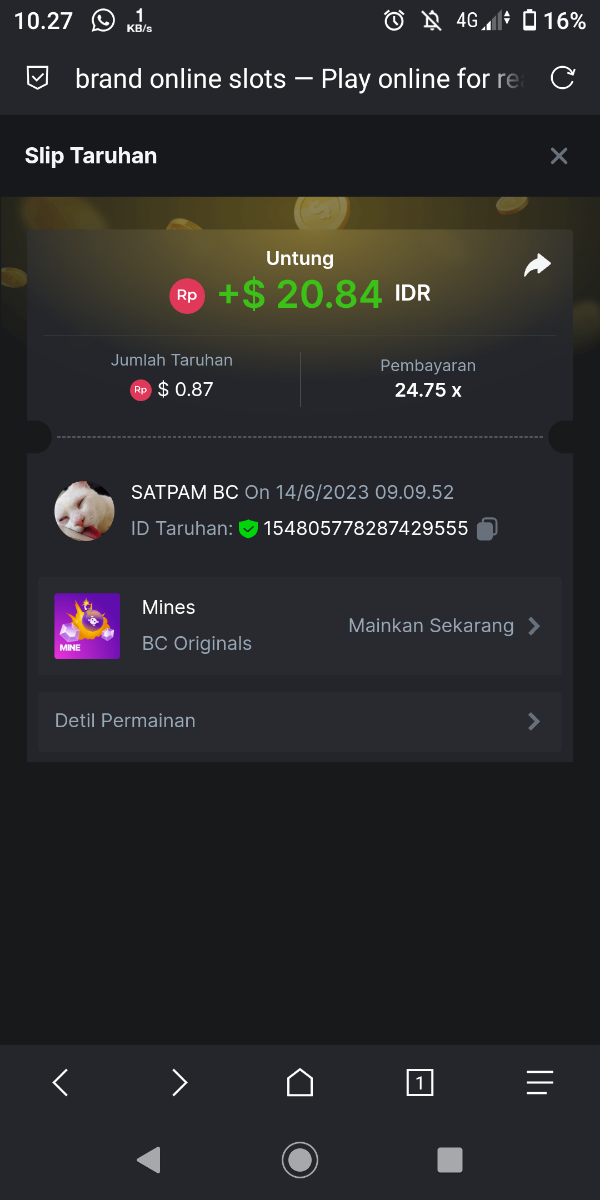Image resolution: width=600 pixels, height=1200 pixels.
Task: Go forward in browser history
Action: (x=180, y=1082)
